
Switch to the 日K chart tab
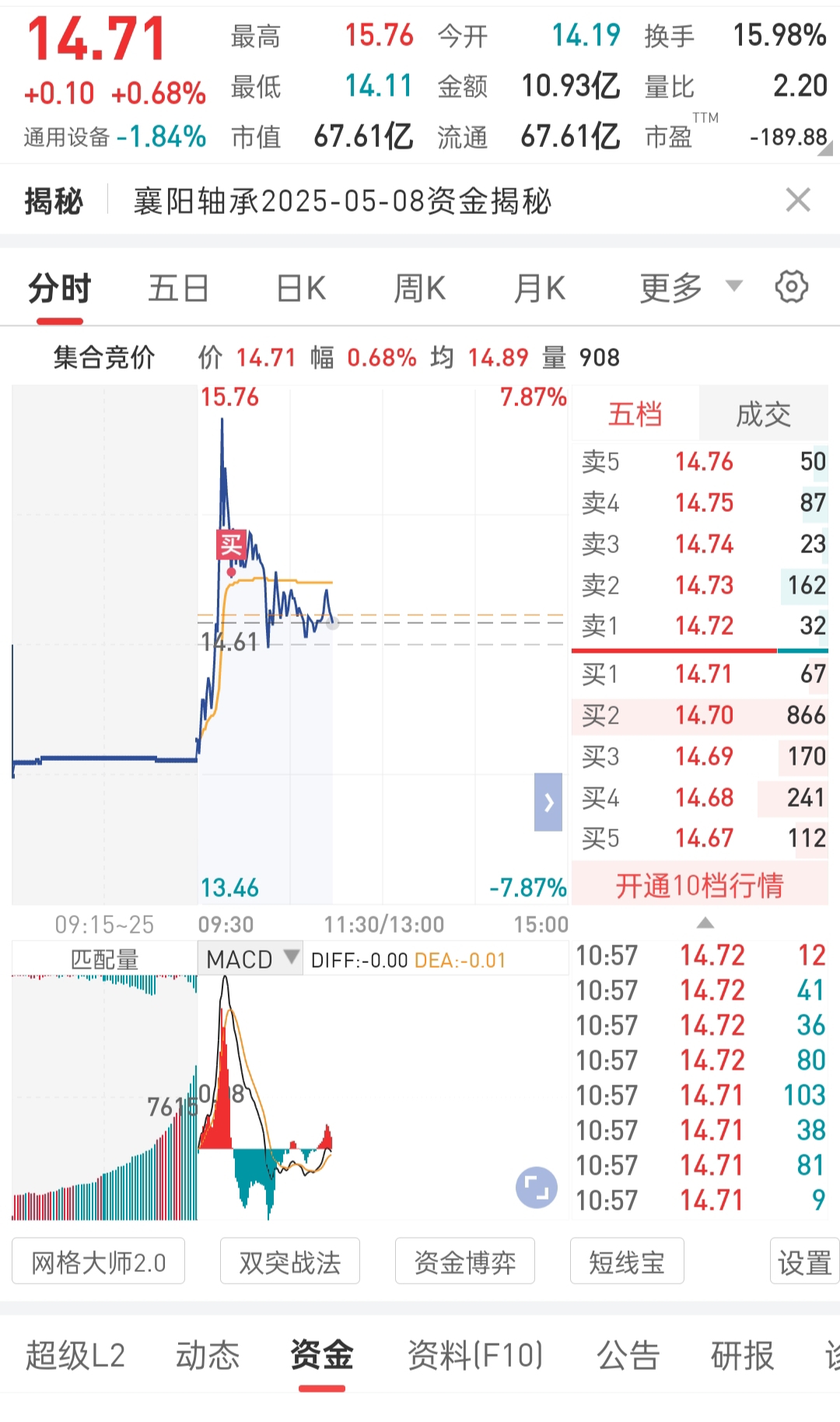[x=301, y=289]
